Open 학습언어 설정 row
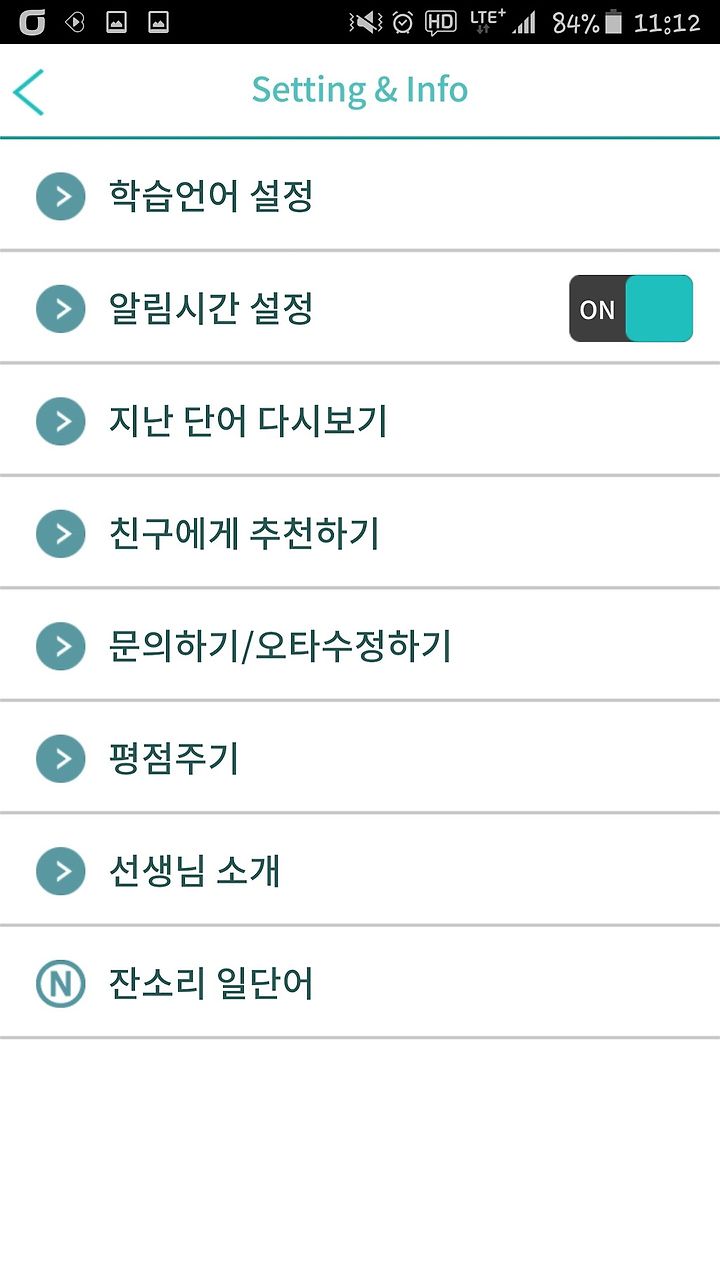Screen dimensions: 720x1279 click(x=360, y=195)
